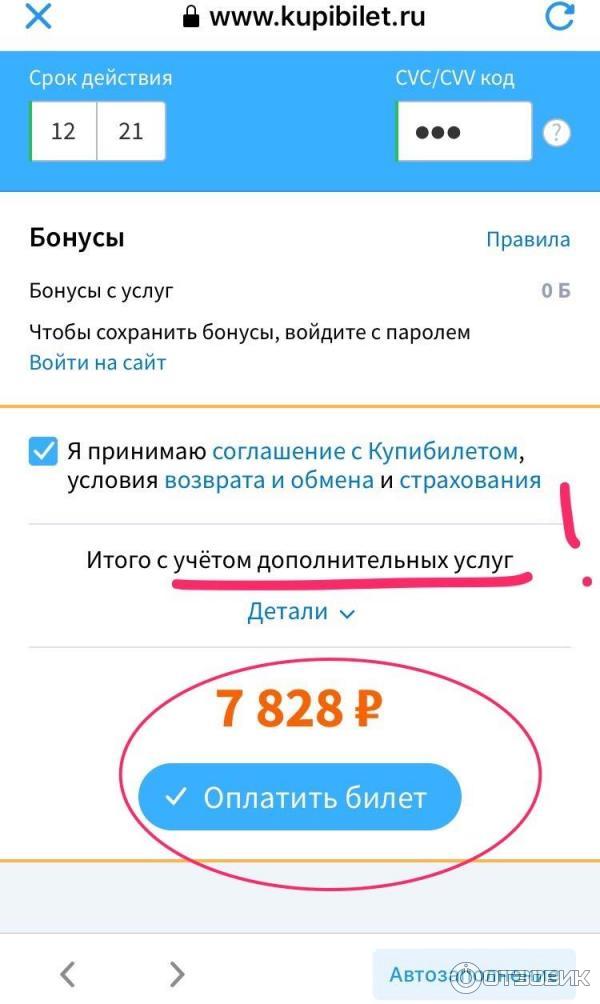Image resolution: width=600 pixels, height=1004 pixels.
Task: Open страхования terms link
Action: pyautogui.click(x=469, y=480)
